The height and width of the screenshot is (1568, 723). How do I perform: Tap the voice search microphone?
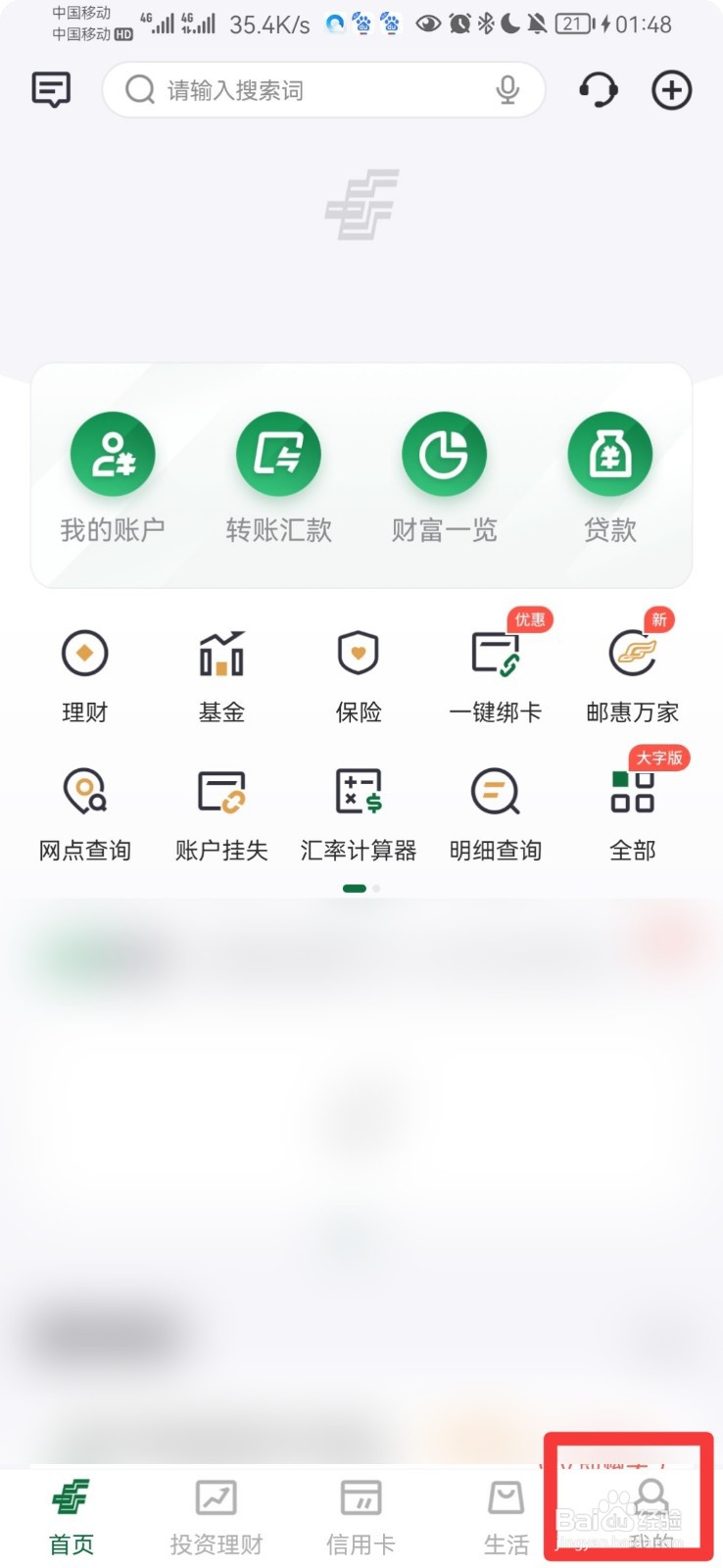pyautogui.click(x=507, y=90)
